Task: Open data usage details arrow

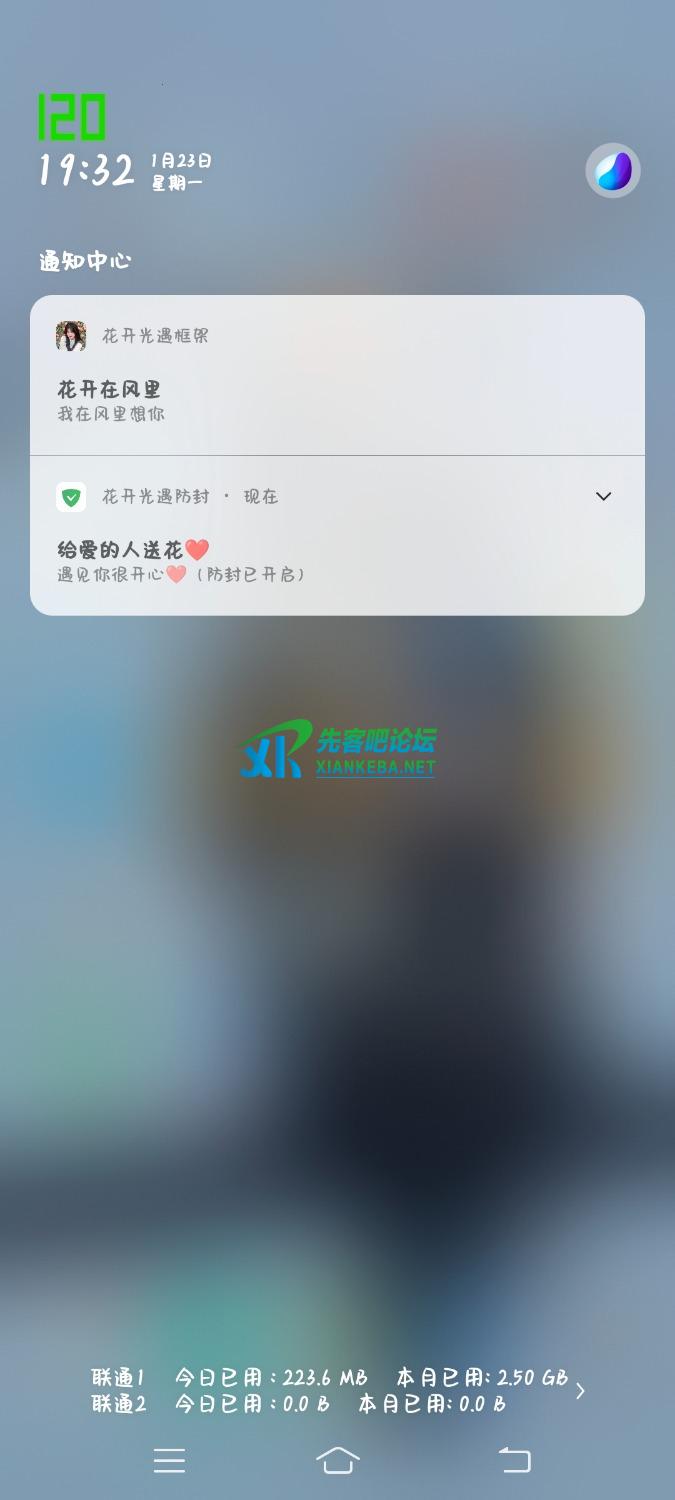Action: 581,1390
